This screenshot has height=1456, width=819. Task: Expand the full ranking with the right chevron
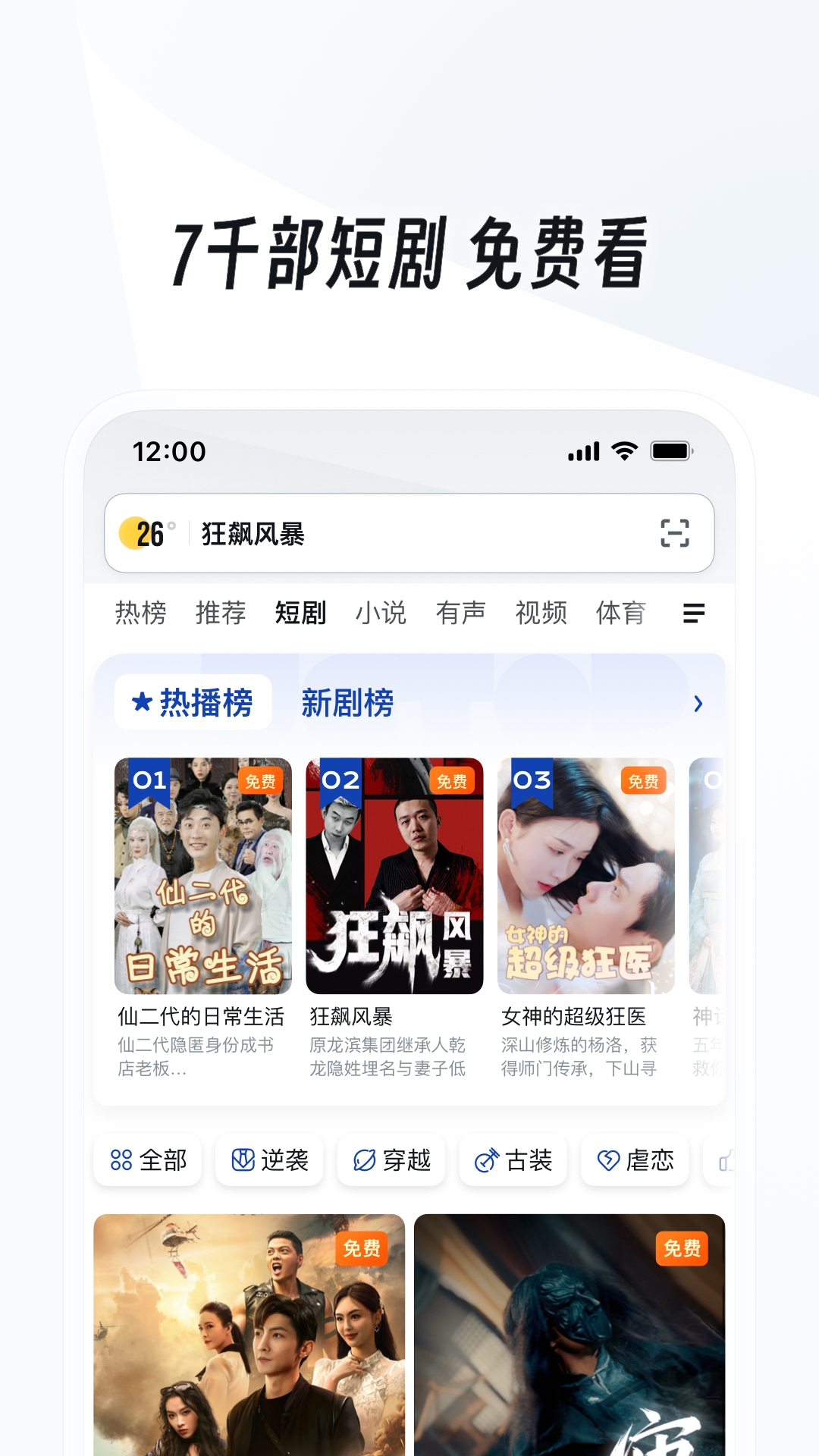coord(697,702)
